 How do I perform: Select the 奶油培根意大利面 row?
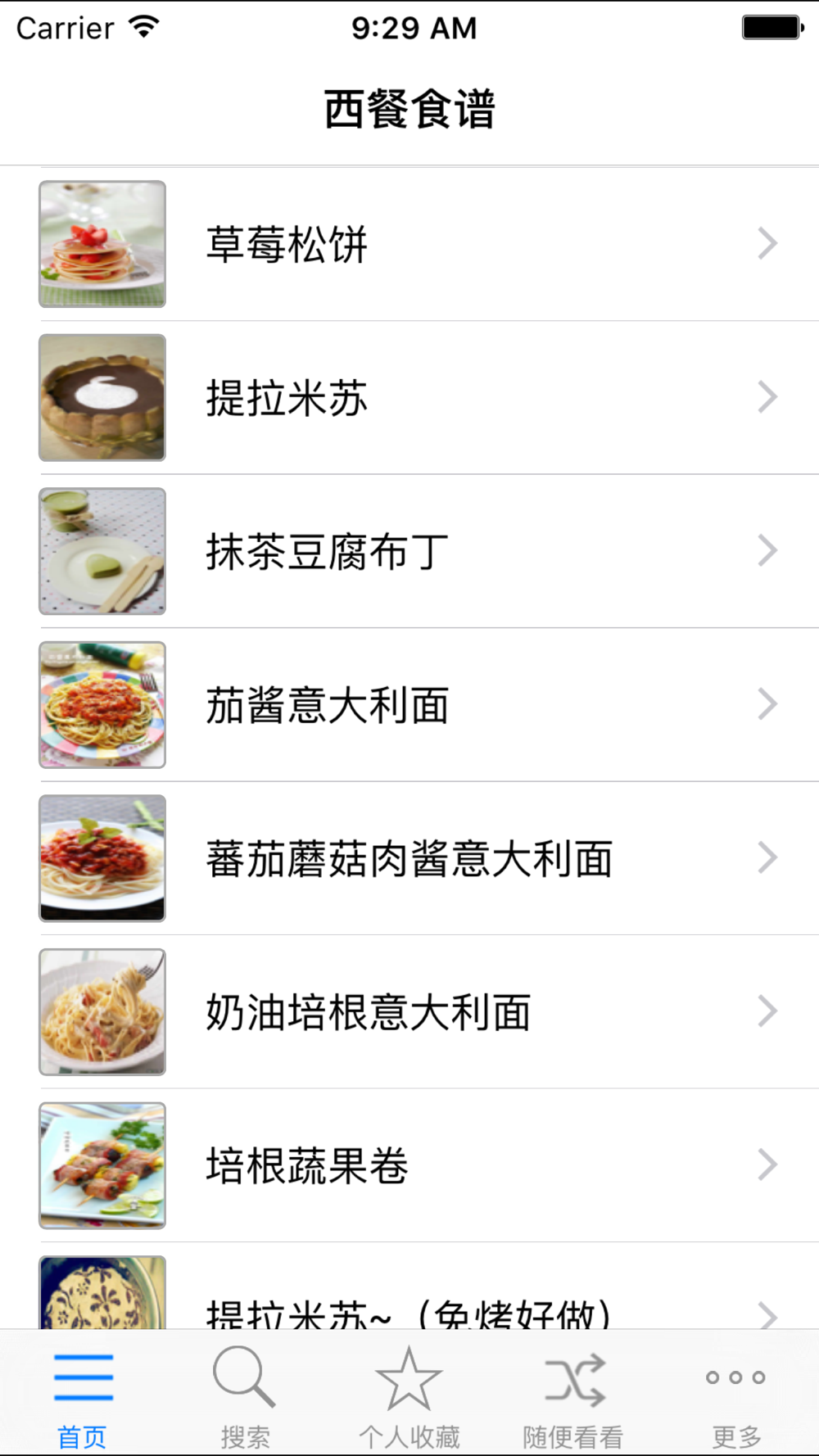click(x=409, y=1012)
